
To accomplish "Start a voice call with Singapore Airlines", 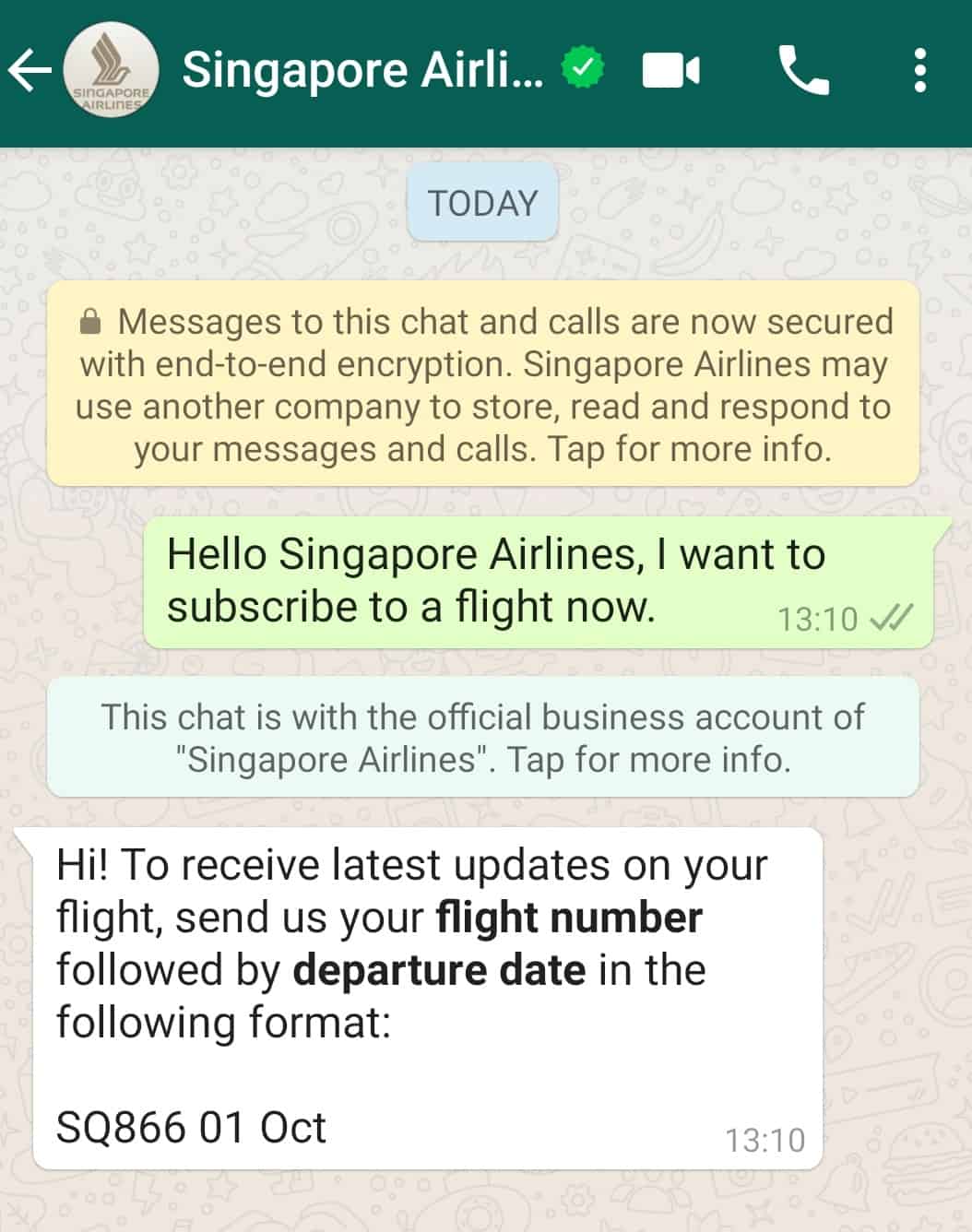I will tap(805, 70).
